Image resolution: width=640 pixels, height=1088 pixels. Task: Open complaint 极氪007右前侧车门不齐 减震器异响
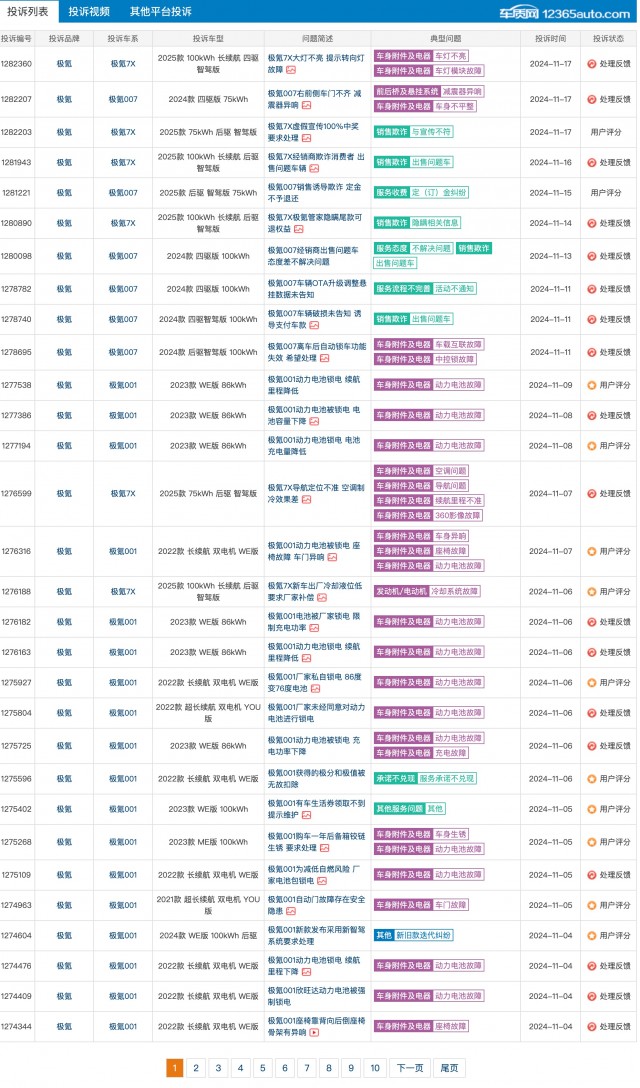coord(314,99)
